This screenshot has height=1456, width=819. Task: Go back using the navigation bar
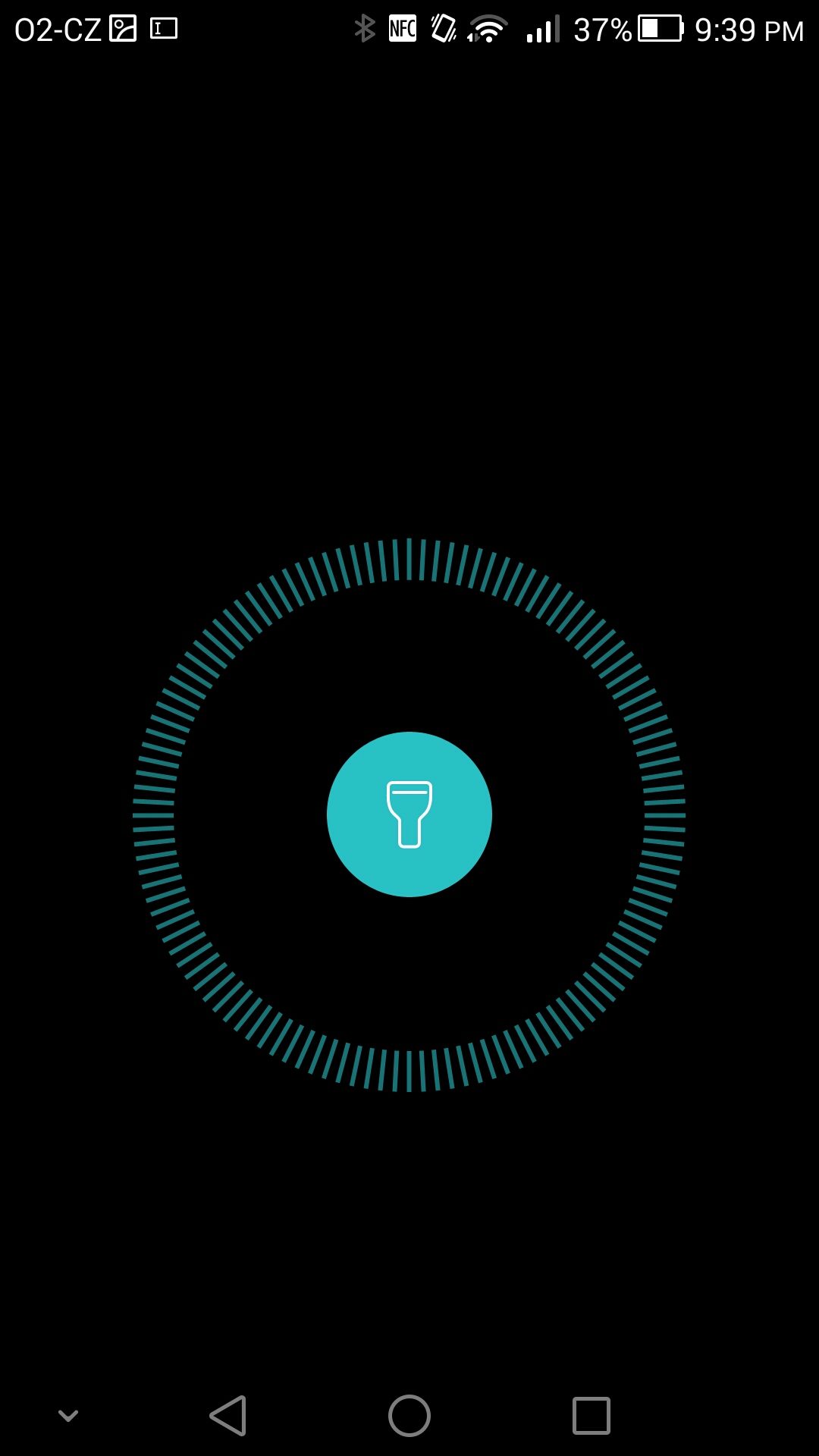tap(228, 1416)
